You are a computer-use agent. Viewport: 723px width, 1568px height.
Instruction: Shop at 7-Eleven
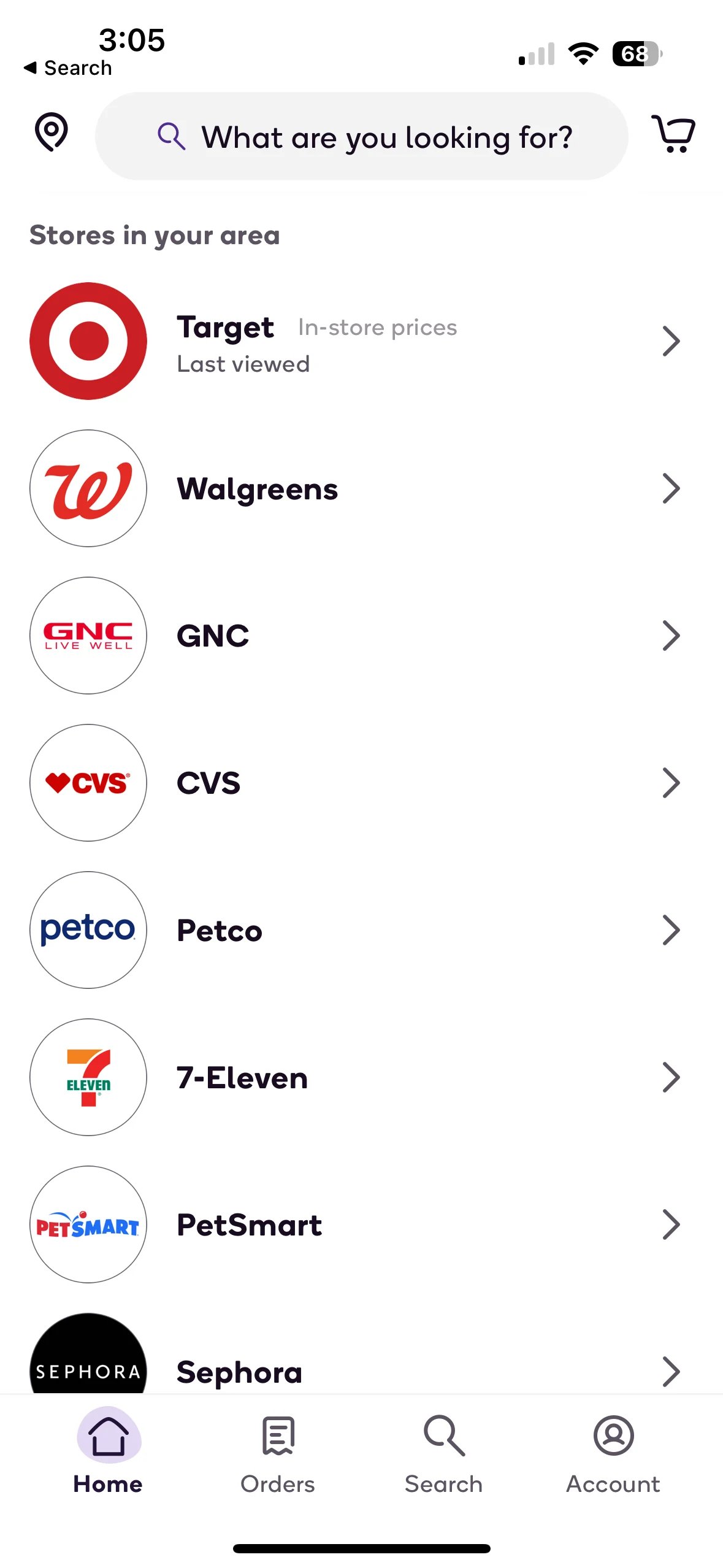[356, 1077]
